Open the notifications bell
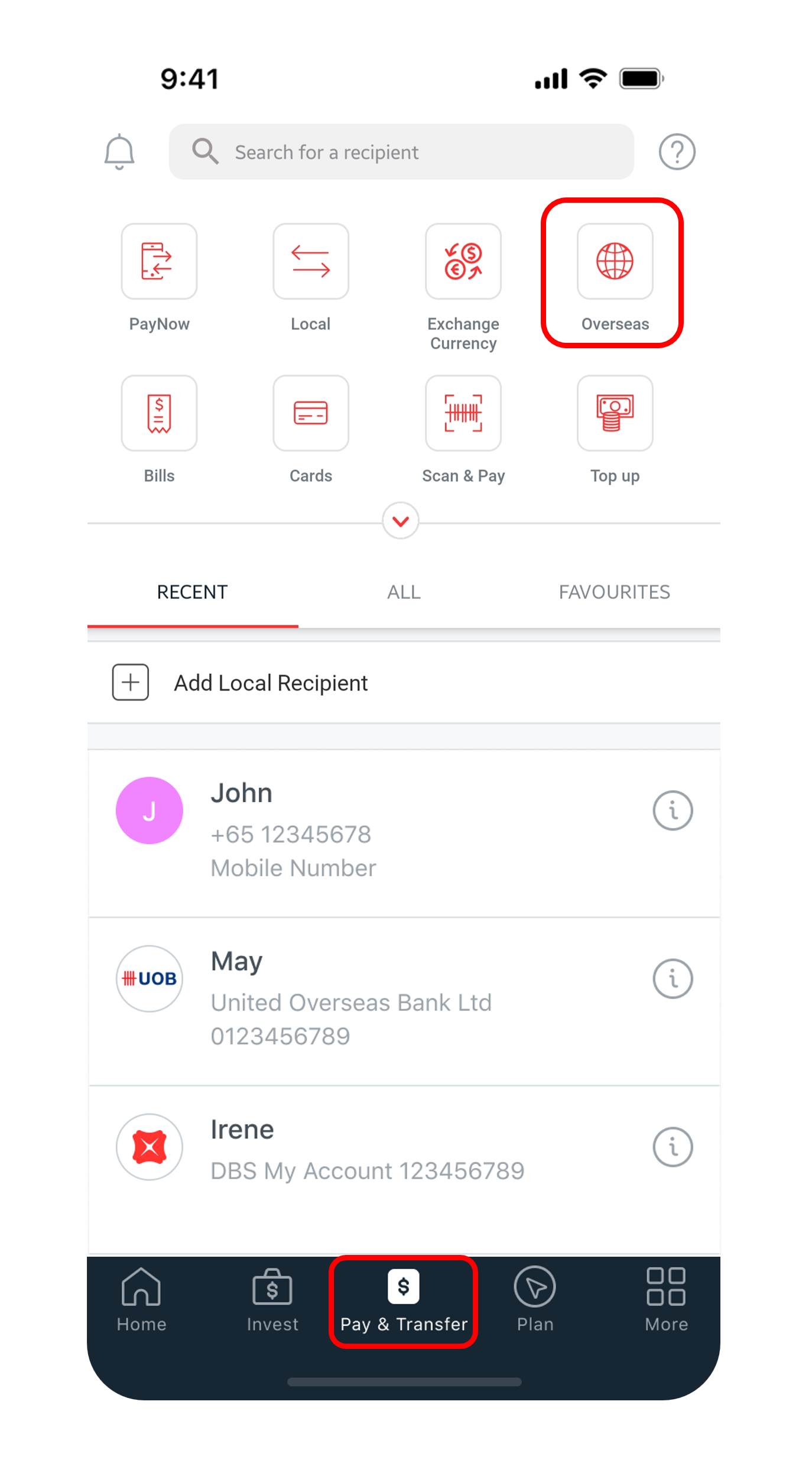This screenshot has height=1463, width=812. [x=119, y=152]
